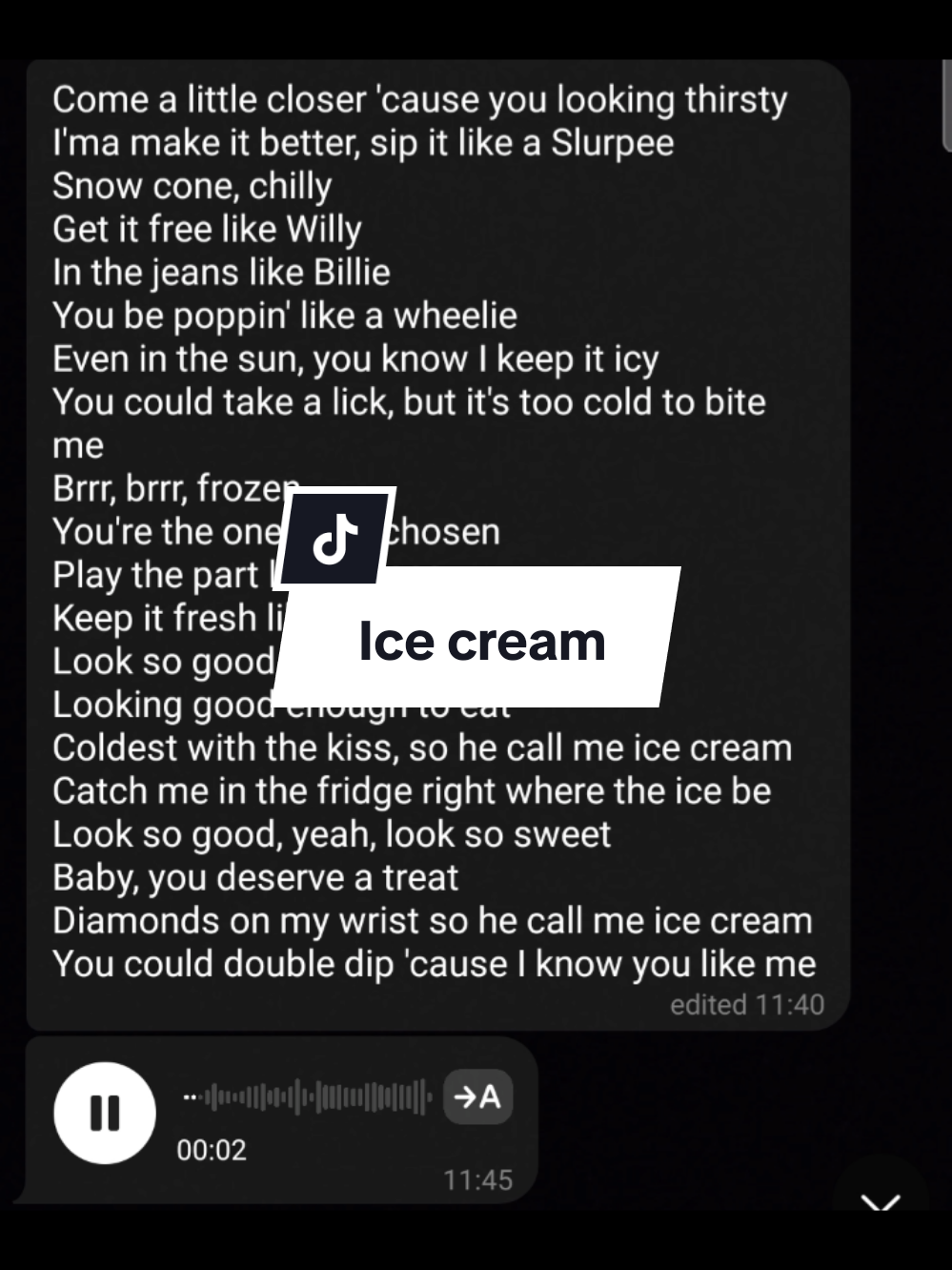
Task: Tap the line 'Get it free like Willy'
Action: click(207, 229)
